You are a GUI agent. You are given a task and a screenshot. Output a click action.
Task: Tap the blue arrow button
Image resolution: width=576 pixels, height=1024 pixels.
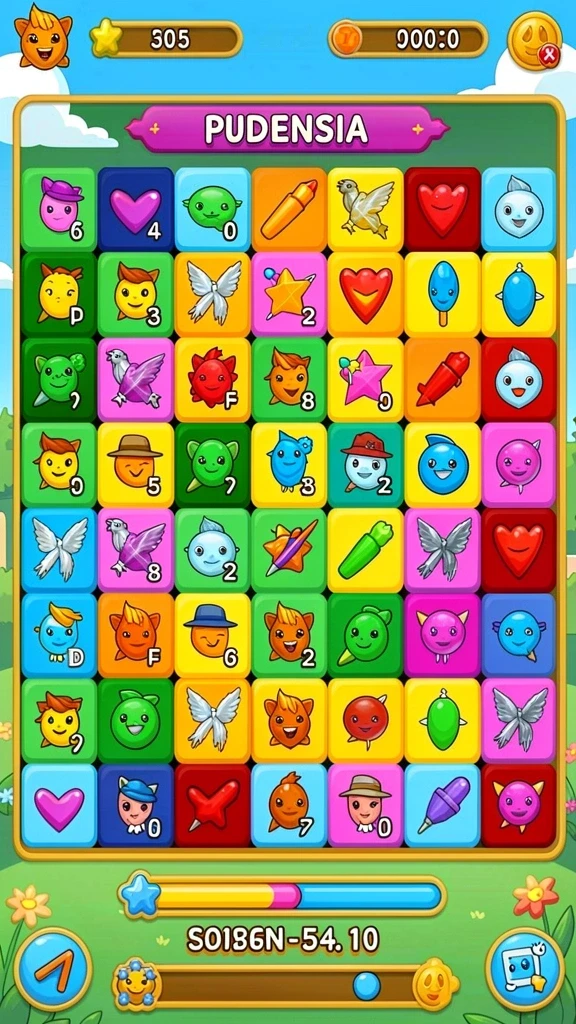click(x=52, y=969)
